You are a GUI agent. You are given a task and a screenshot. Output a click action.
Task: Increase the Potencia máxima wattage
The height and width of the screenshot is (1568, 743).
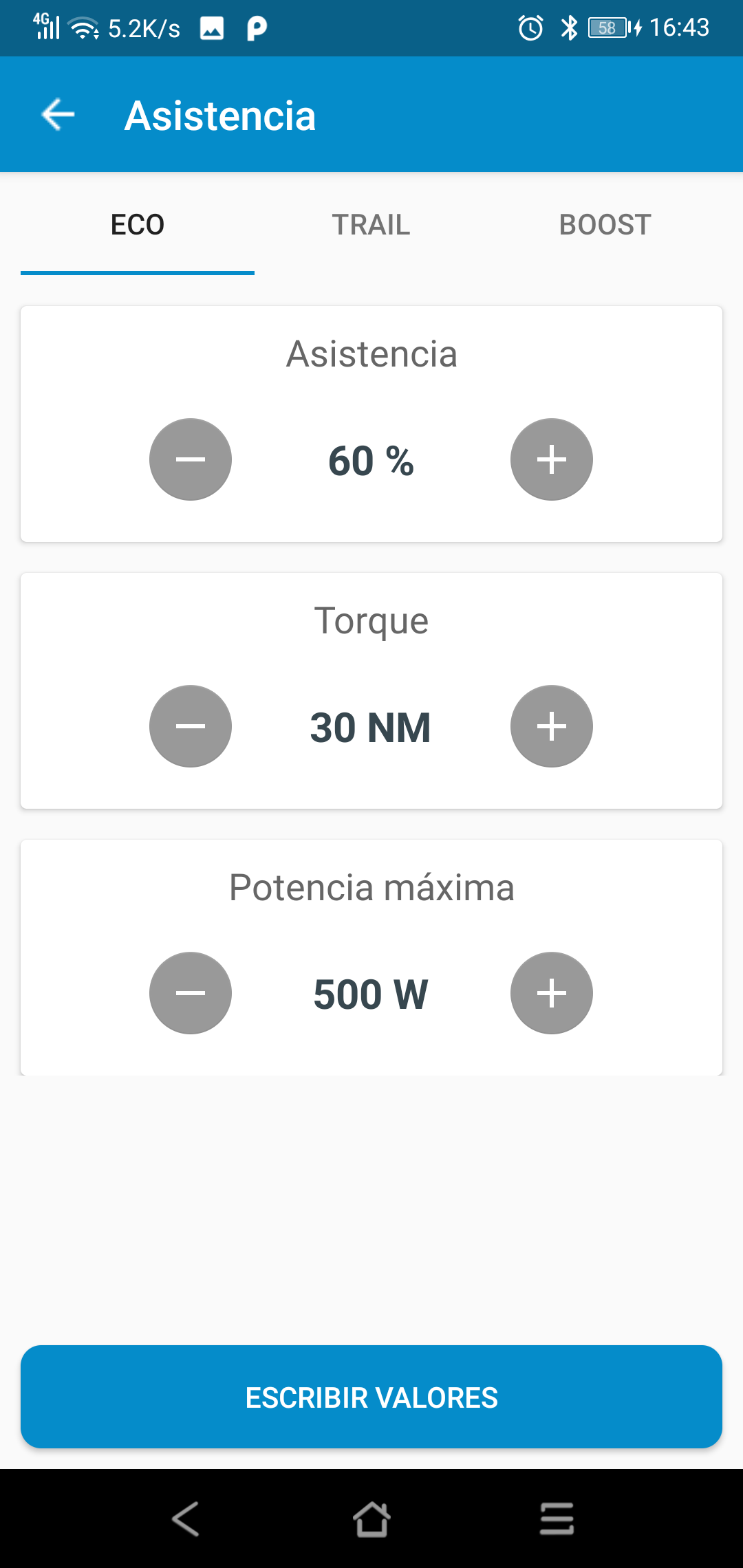(x=551, y=993)
